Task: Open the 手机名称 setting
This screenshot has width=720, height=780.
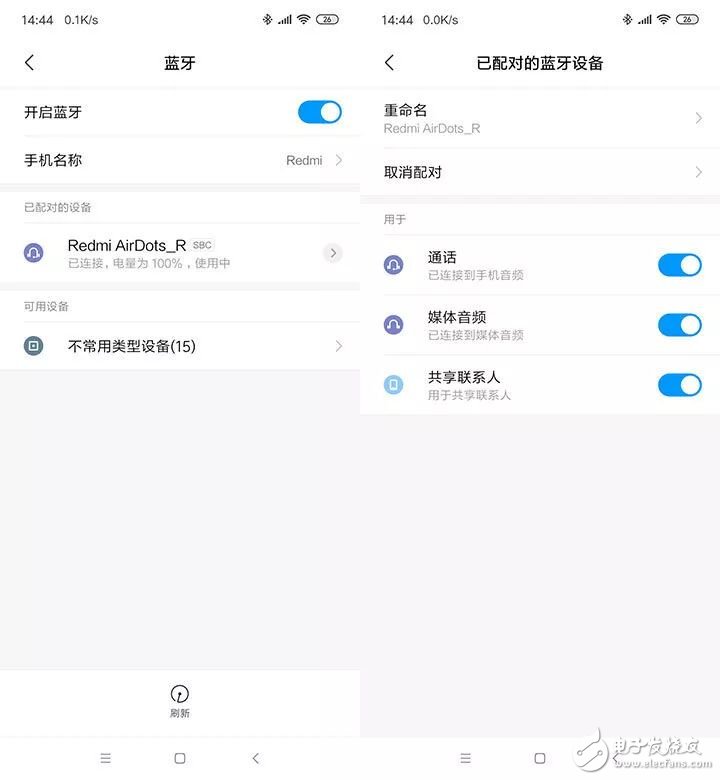Action: coord(180,160)
